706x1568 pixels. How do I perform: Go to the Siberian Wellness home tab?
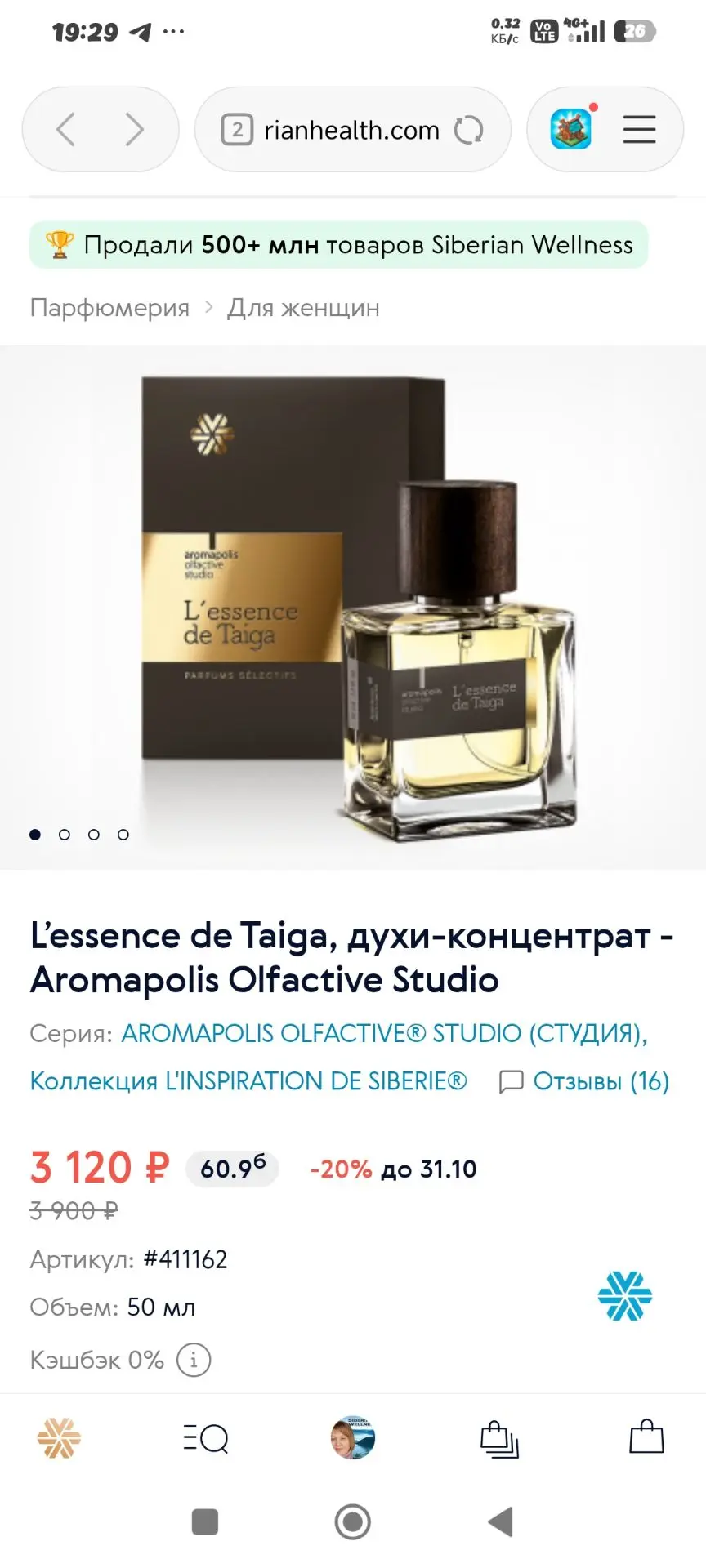[x=59, y=1438]
